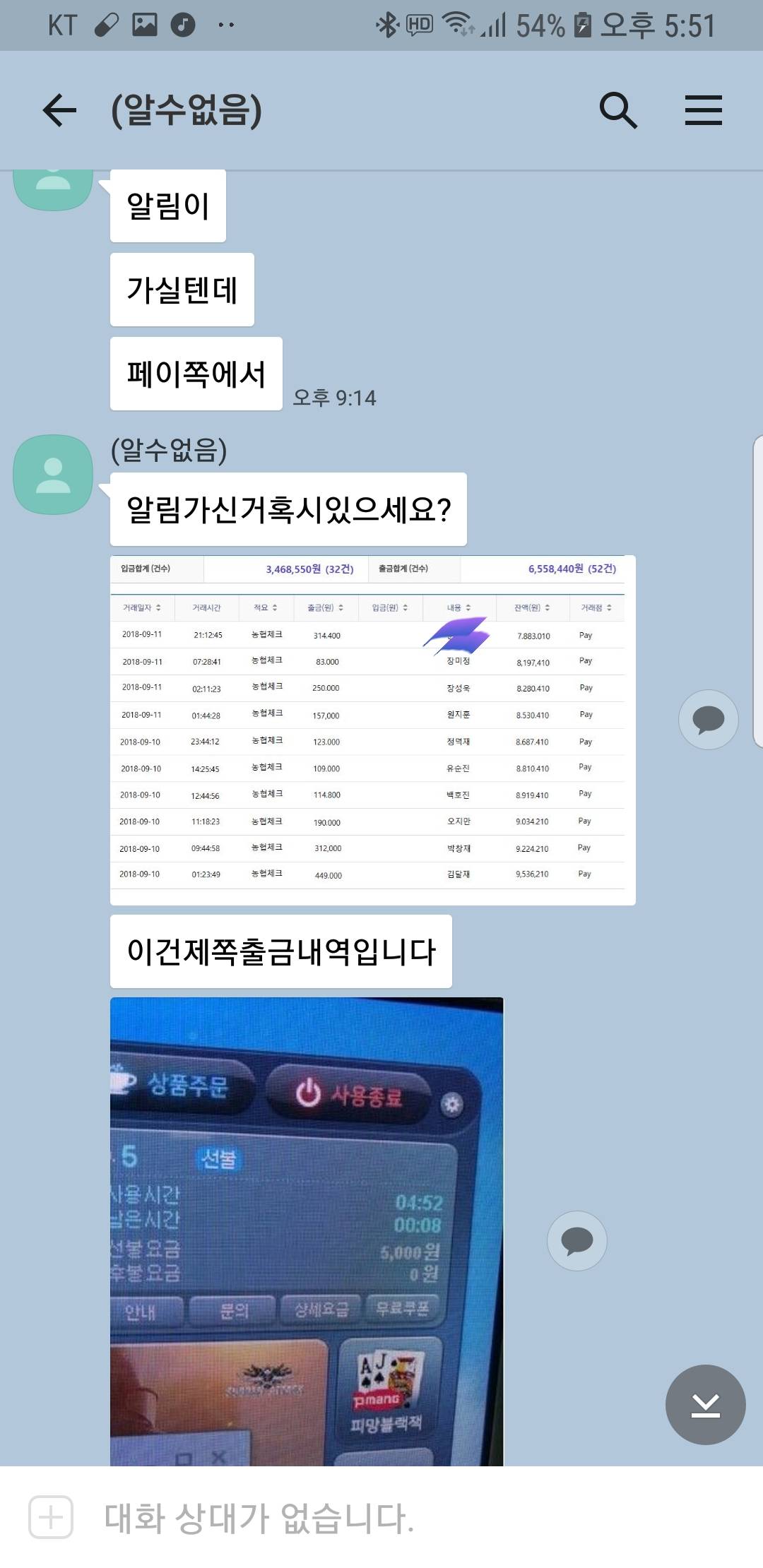Open the chat room hamburger menu
This screenshot has height=1568, width=763.
pyautogui.click(x=703, y=110)
